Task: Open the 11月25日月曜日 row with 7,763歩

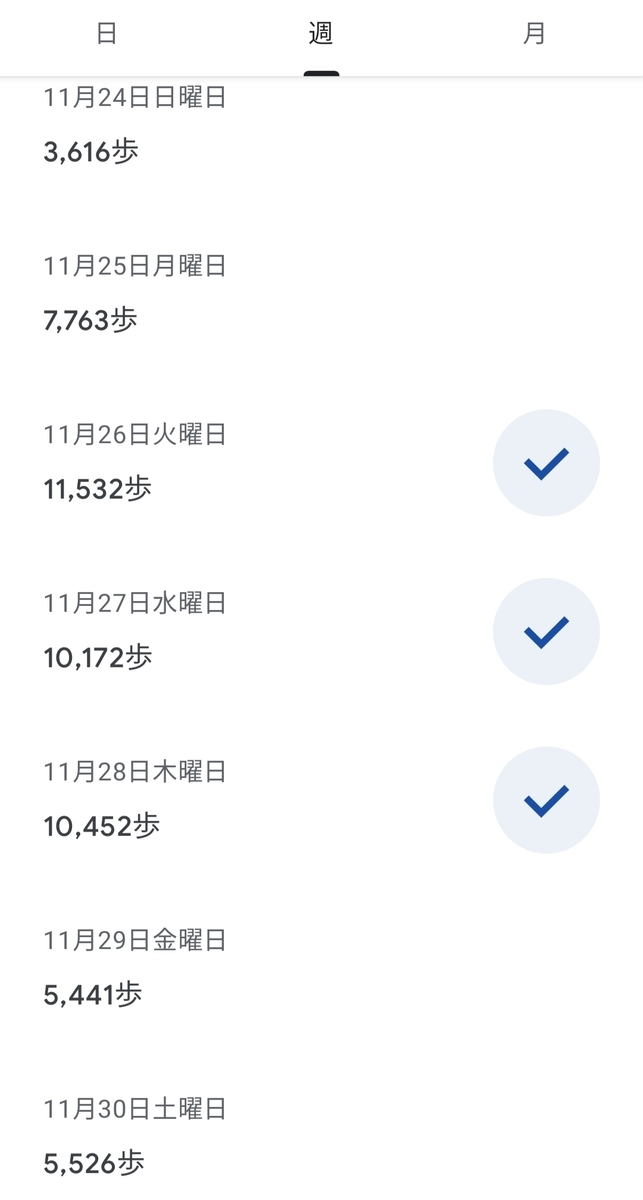Action: click(321, 294)
